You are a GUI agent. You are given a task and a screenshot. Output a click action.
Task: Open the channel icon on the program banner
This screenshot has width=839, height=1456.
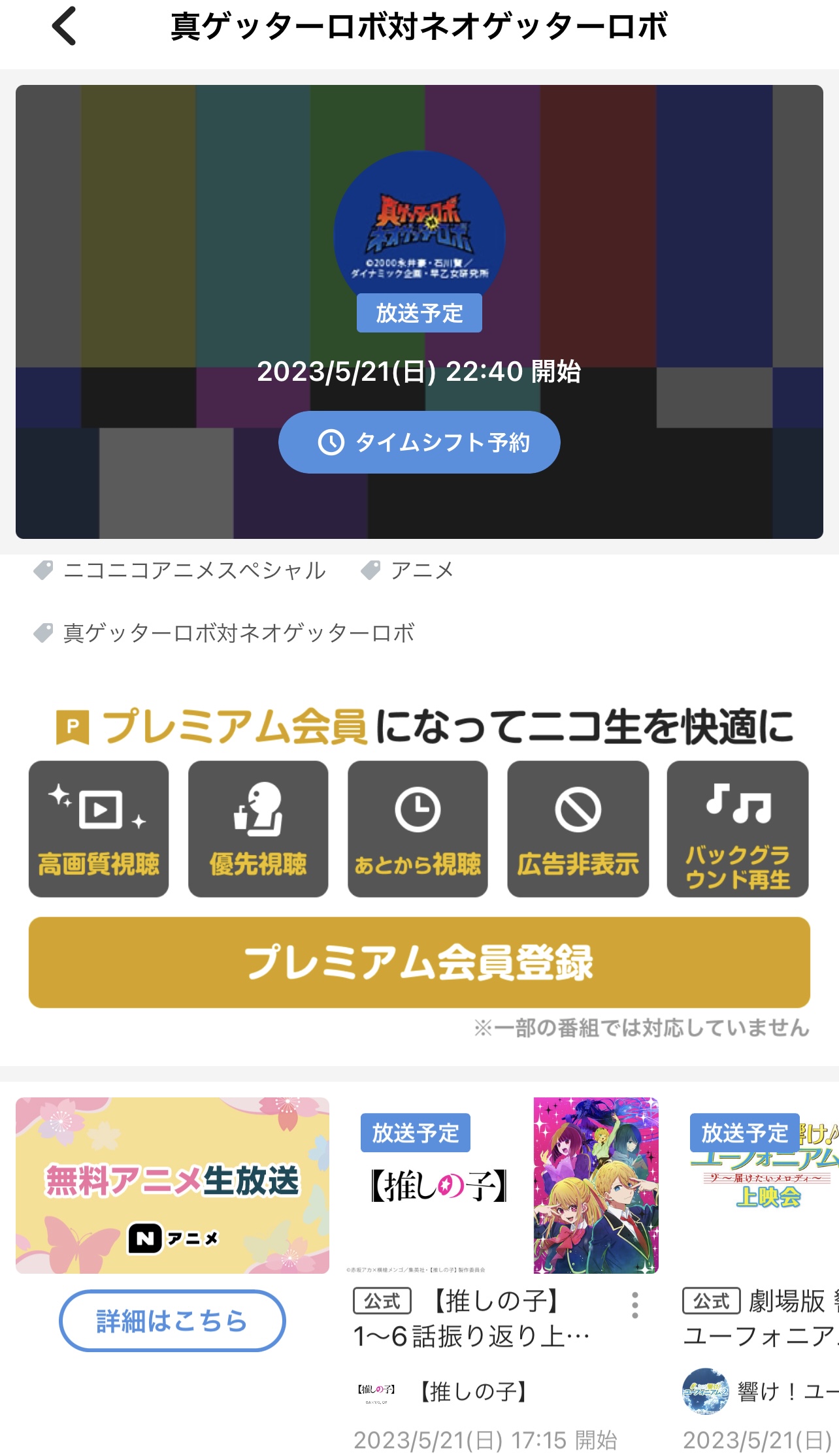coord(419,236)
